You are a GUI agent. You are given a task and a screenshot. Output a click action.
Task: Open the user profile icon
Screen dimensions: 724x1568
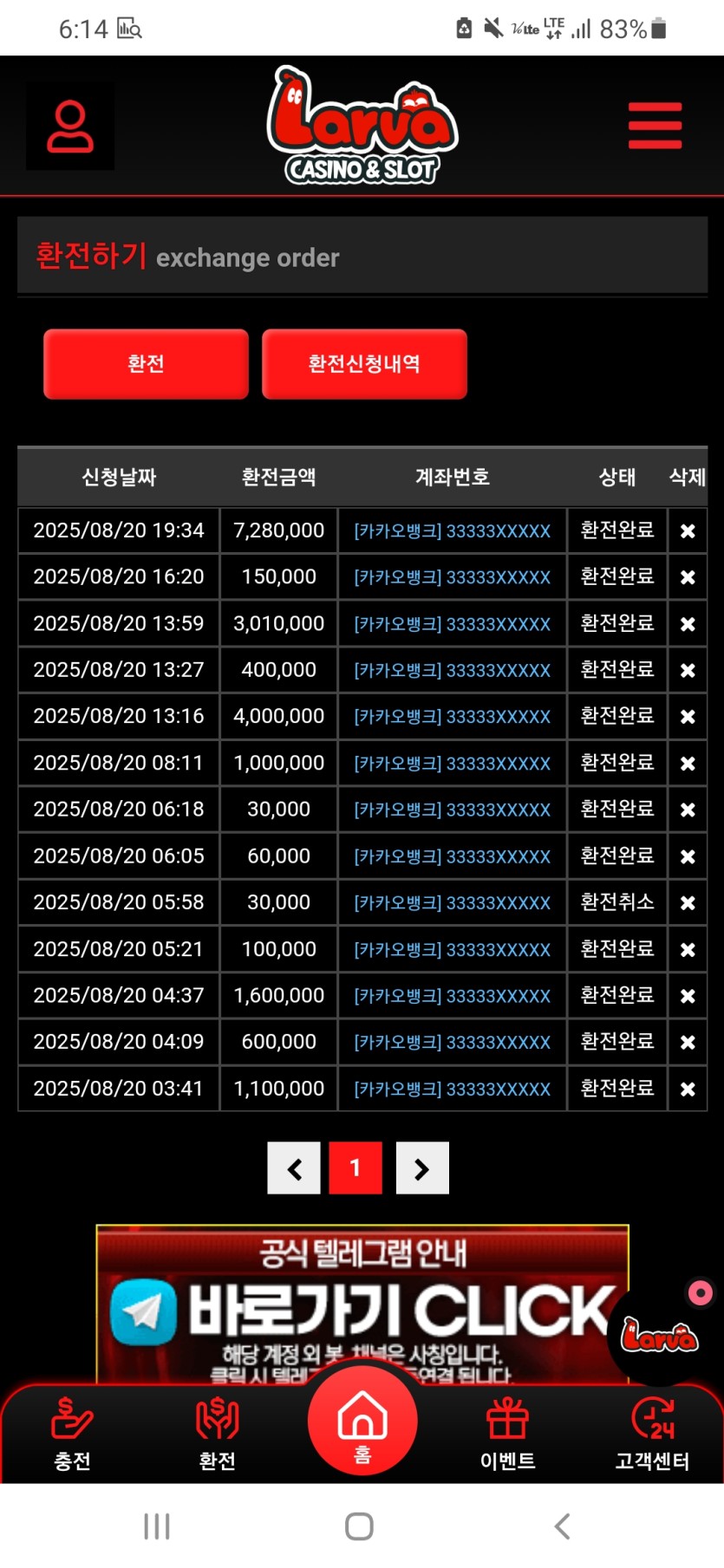pos(70,127)
